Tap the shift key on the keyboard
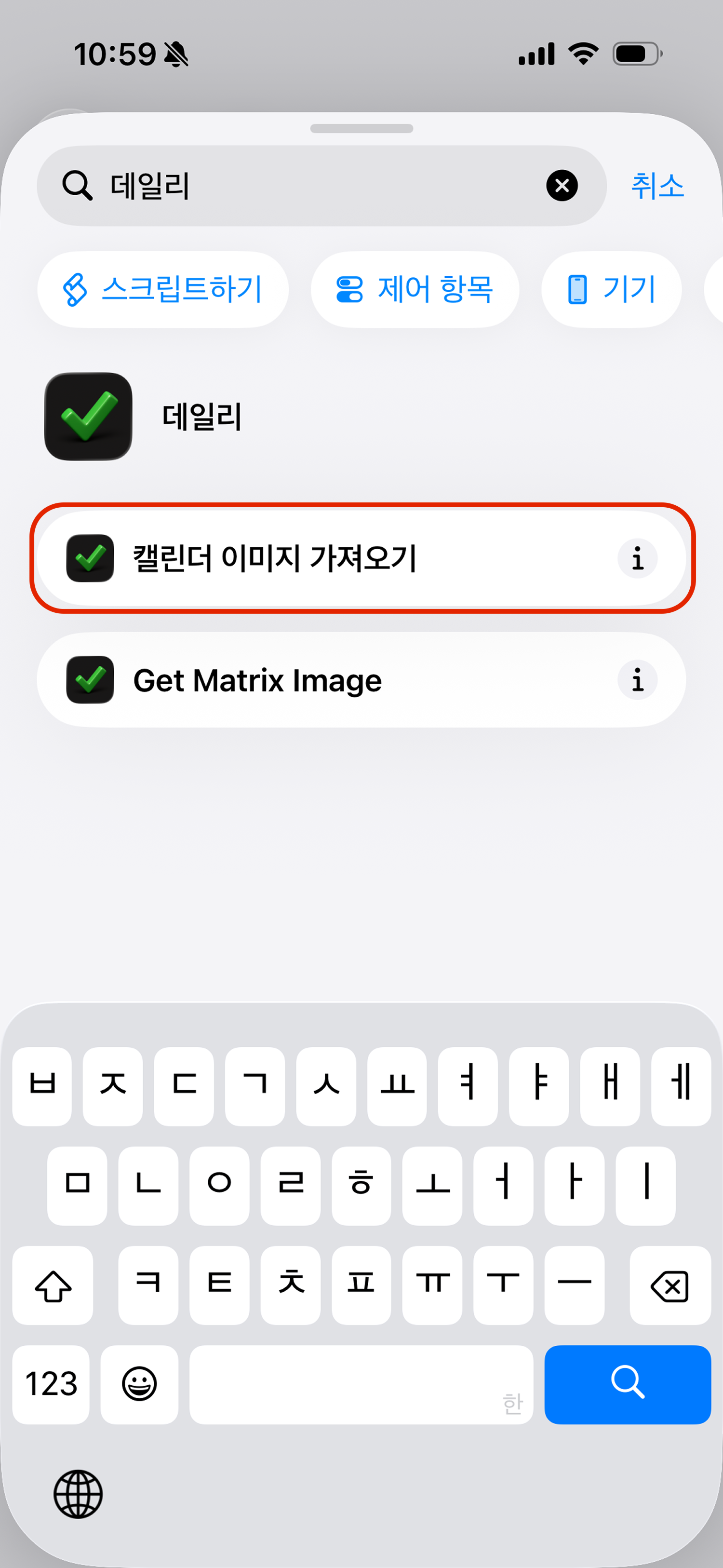Screen dimensions: 723x1568 [x=53, y=1286]
